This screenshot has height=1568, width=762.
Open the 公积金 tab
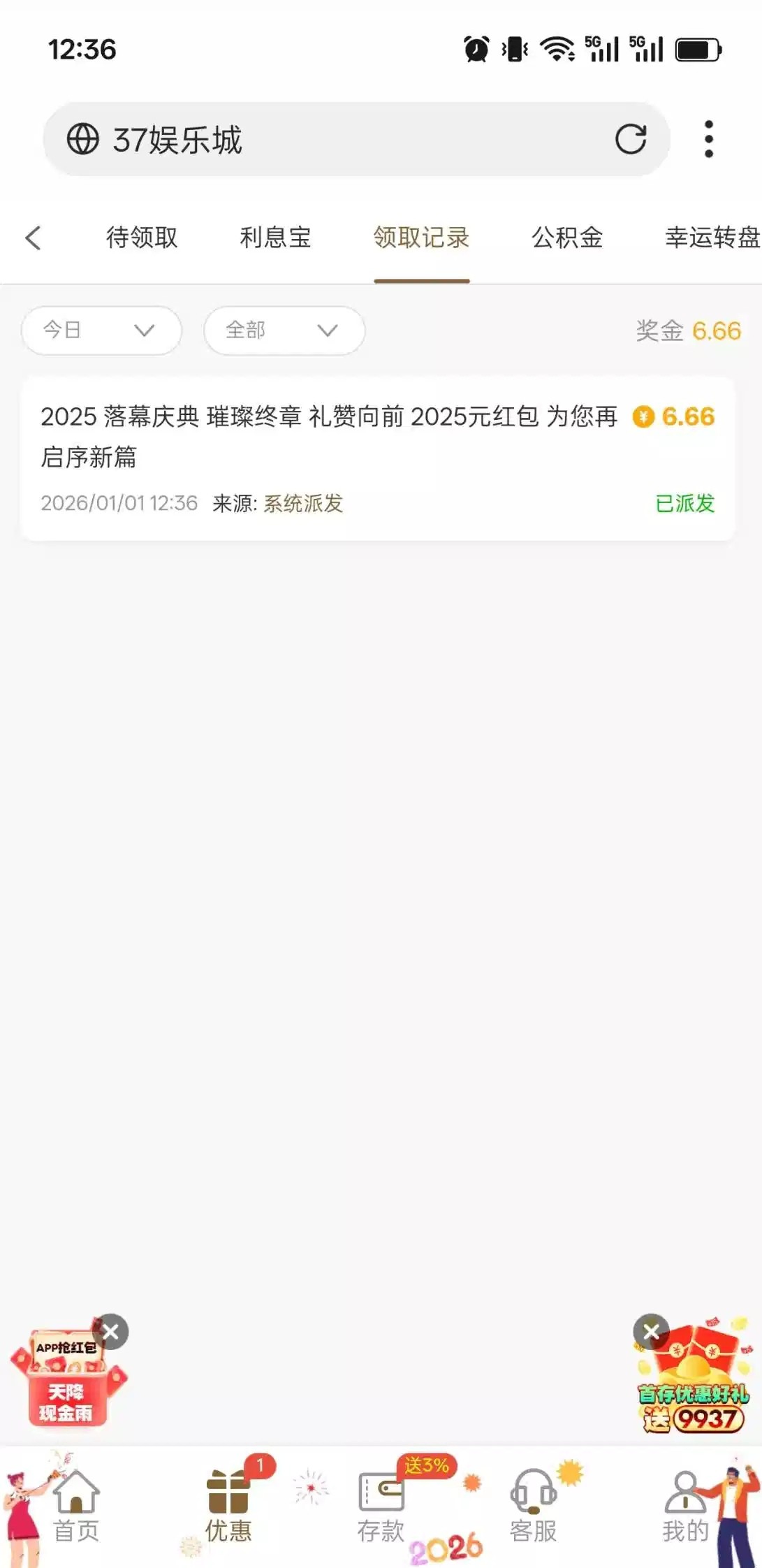tap(567, 238)
